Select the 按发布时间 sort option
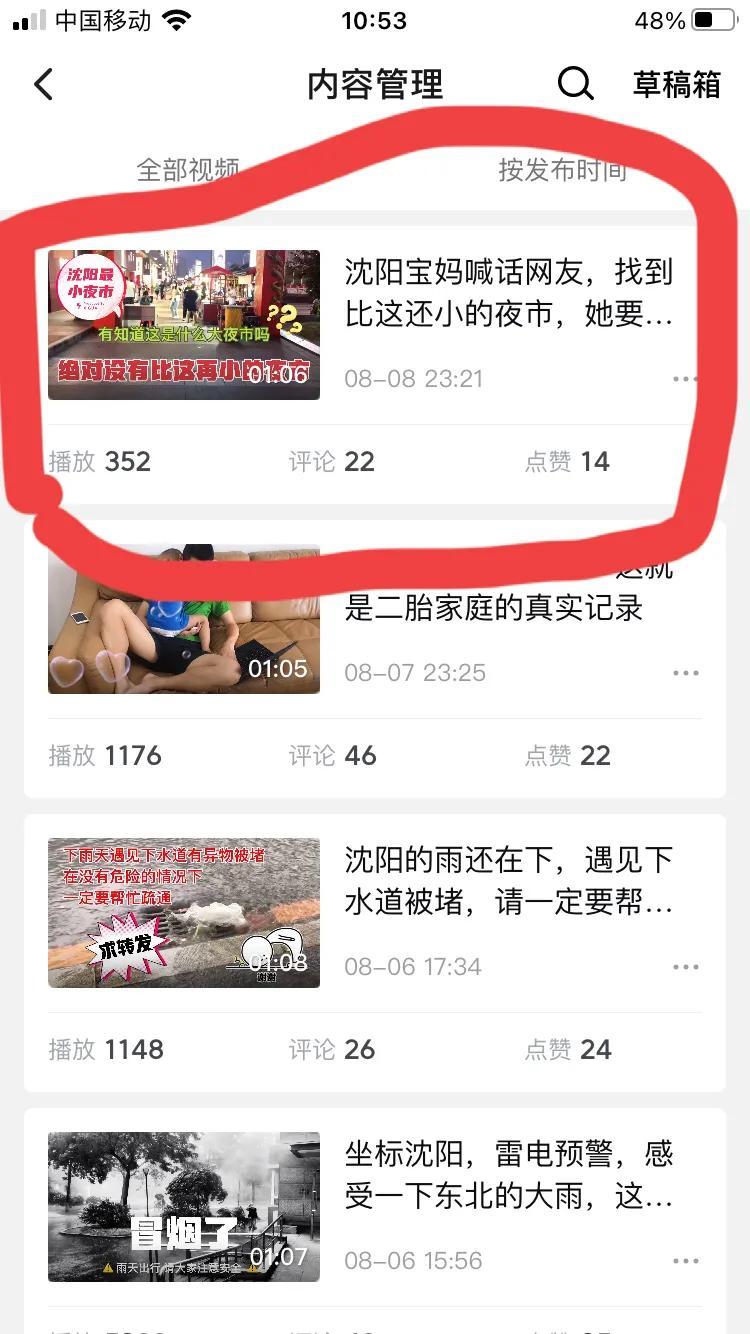The height and width of the screenshot is (1334, 750). 562,170
